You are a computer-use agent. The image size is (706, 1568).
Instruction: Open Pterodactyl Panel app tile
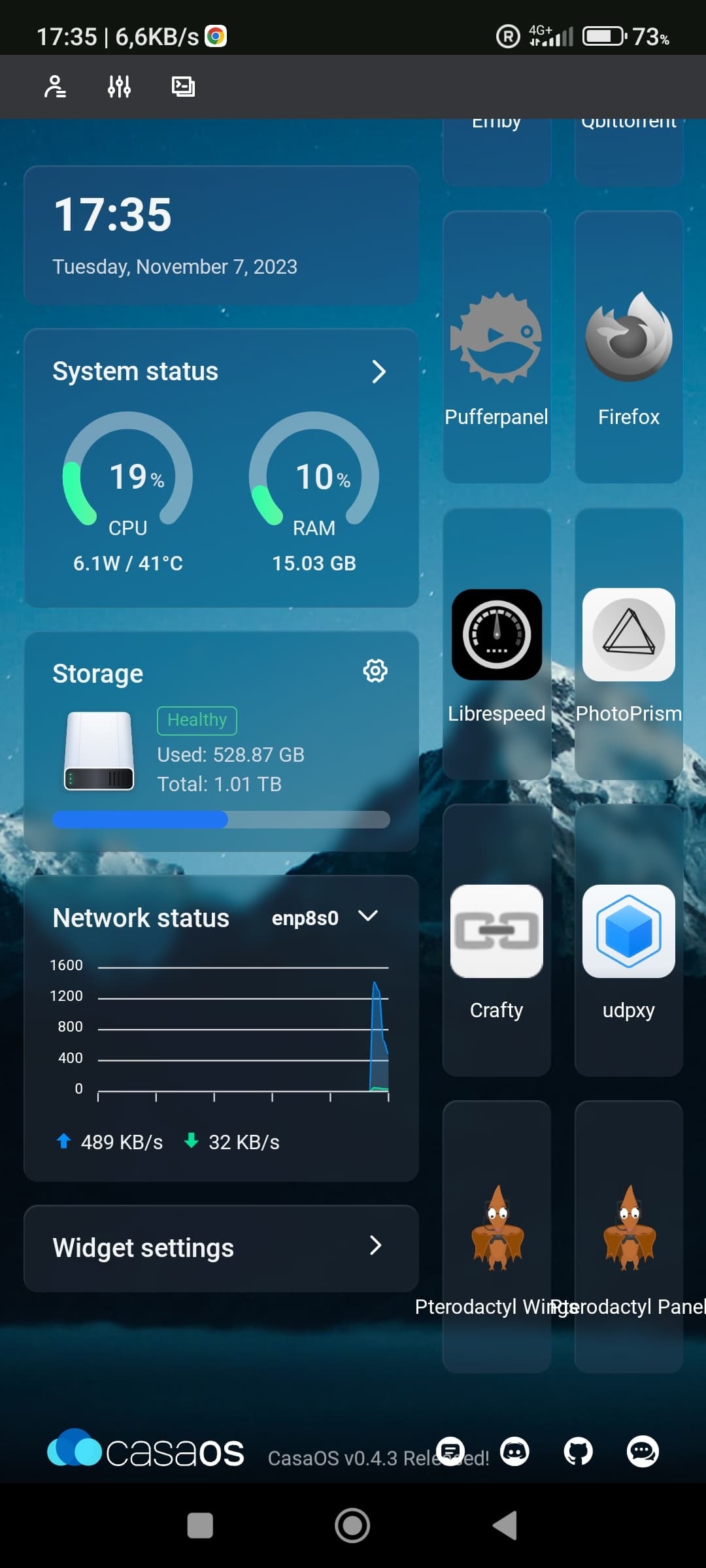click(629, 1237)
